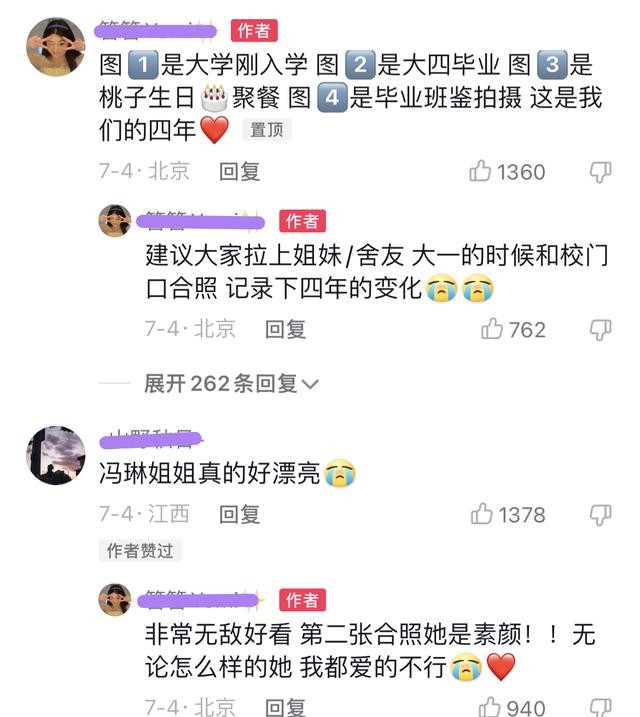This screenshot has height=717, width=640.
Task: Like the pinned comment with 1360 likes
Action: click(481, 172)
